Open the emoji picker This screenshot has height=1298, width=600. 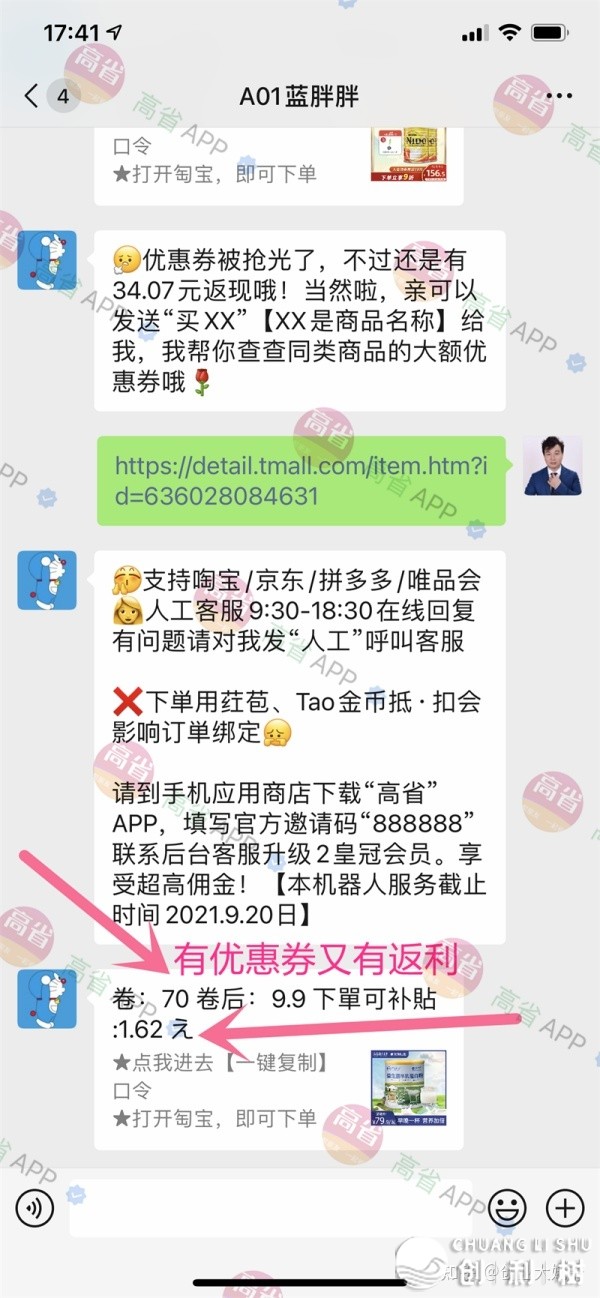point(508,1209)
